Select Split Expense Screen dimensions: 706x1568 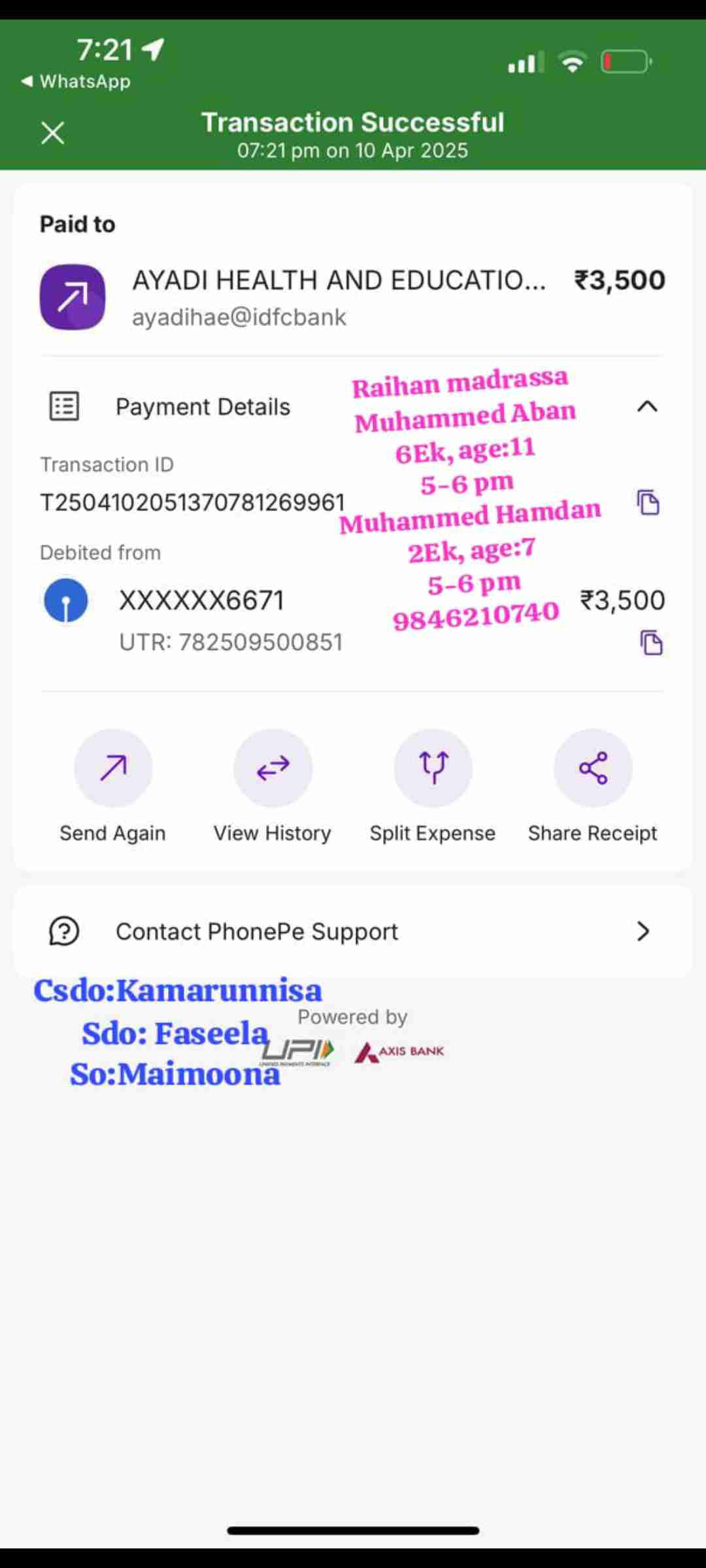(433, 768)
